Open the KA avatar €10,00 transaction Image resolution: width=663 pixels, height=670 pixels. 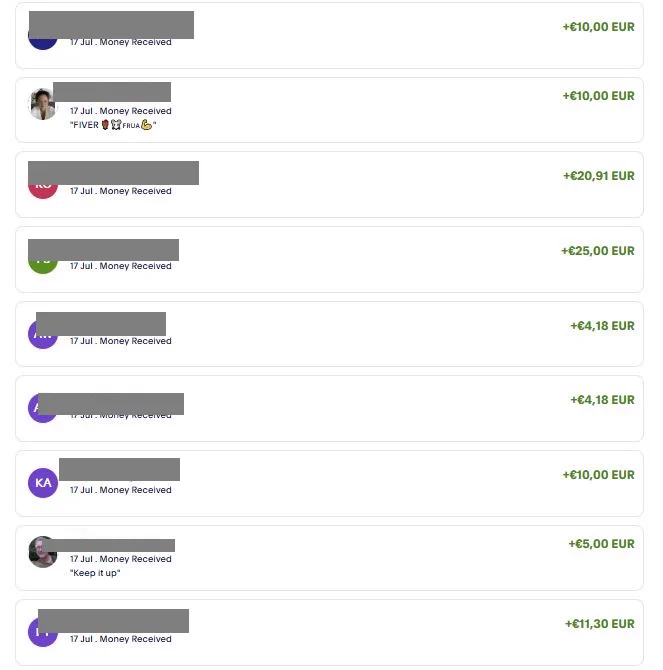point(329,483)
